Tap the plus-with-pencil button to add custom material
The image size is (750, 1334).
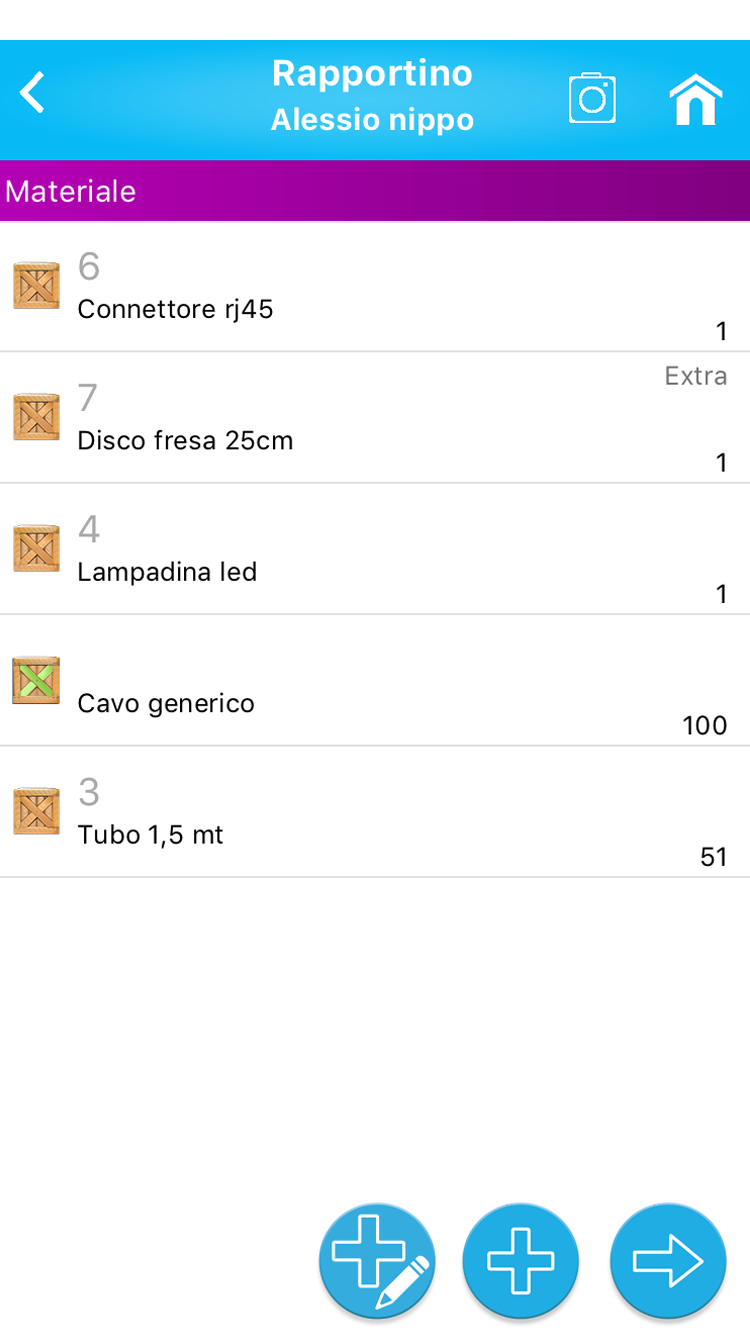(377, 1261)
